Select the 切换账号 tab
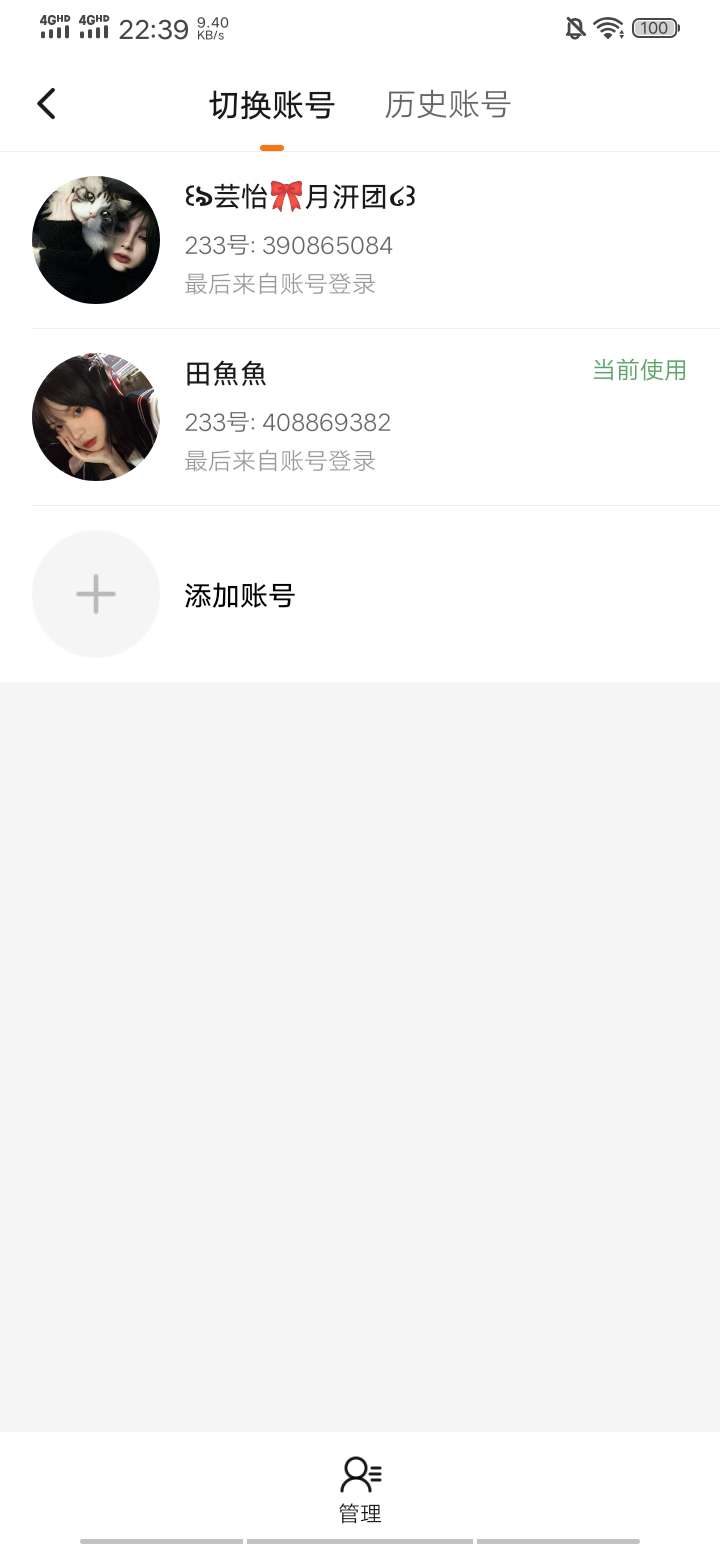This screenshot has height=1544, width=720. click(x=271, y=105)
